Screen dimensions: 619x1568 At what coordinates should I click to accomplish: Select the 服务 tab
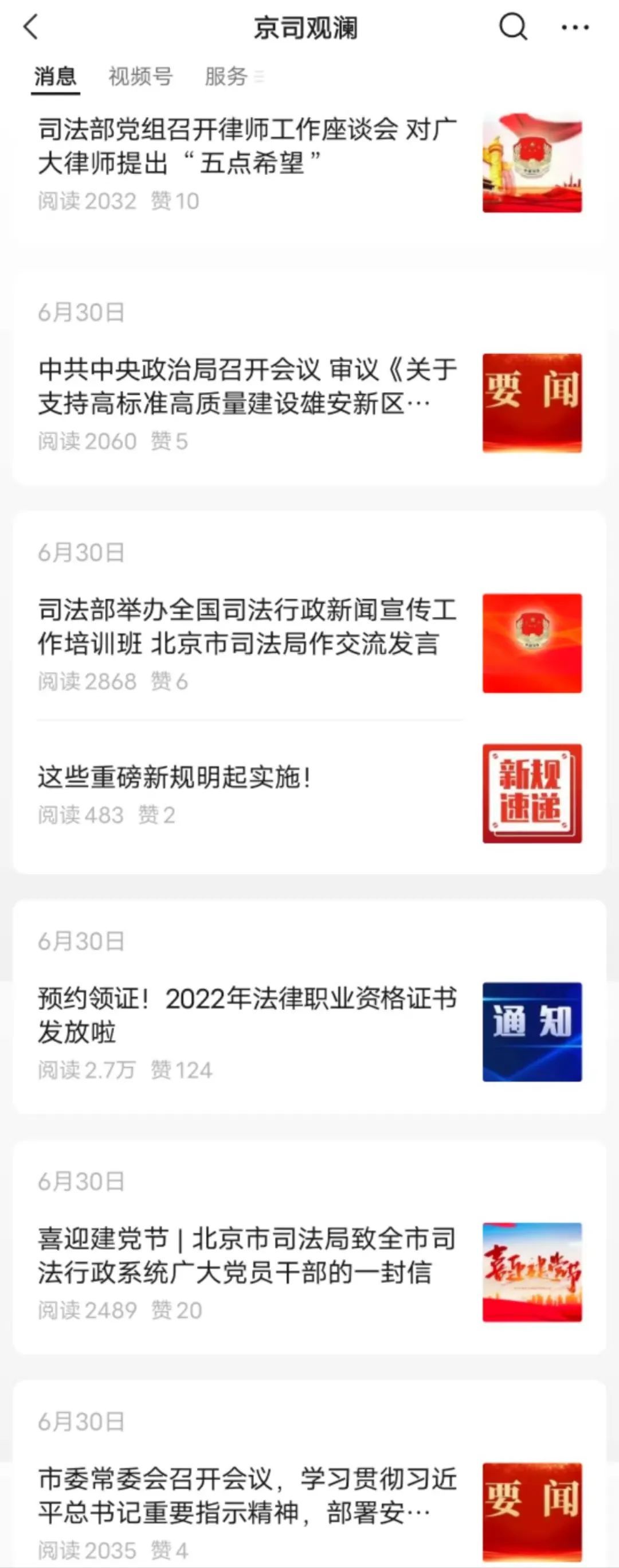click(227, 77)
